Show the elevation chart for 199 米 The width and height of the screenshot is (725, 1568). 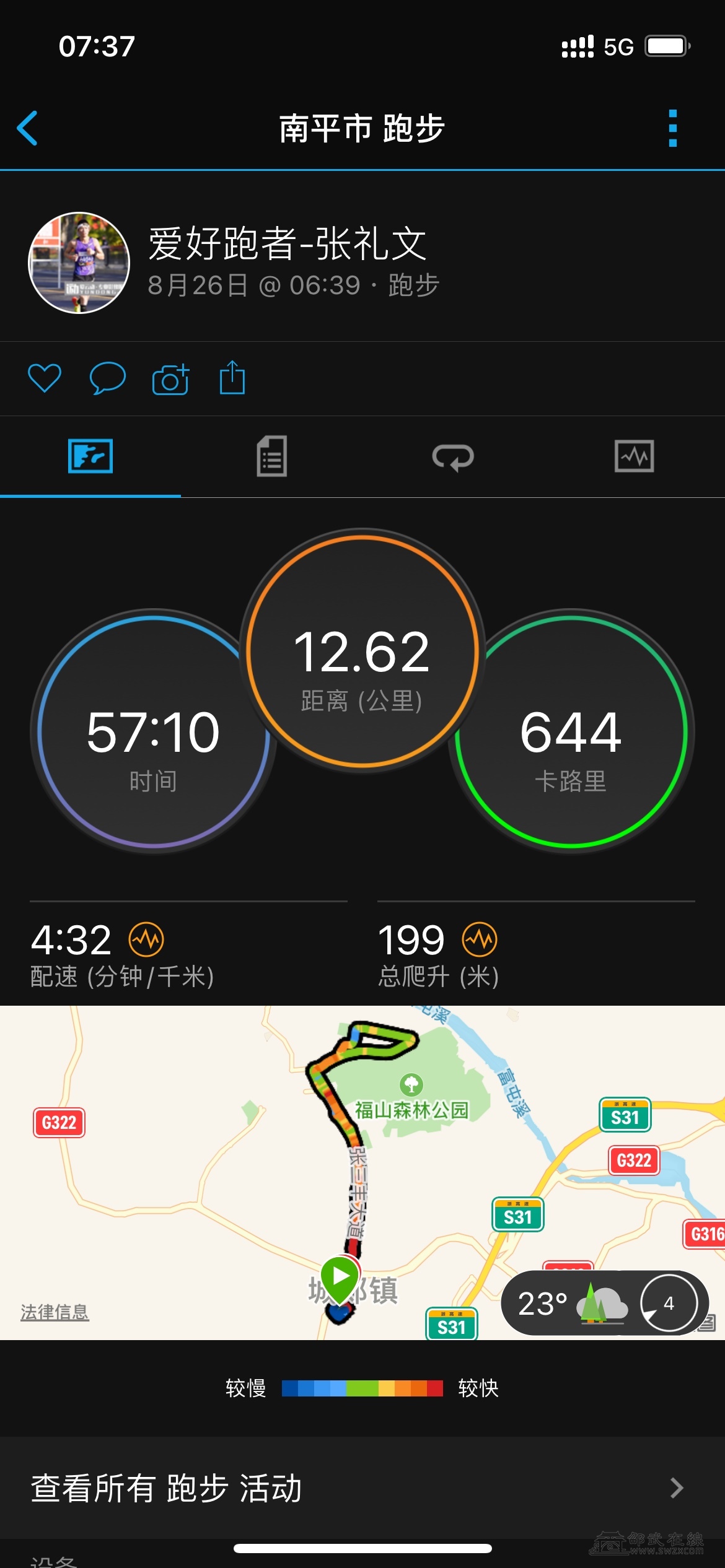[480, 939]
